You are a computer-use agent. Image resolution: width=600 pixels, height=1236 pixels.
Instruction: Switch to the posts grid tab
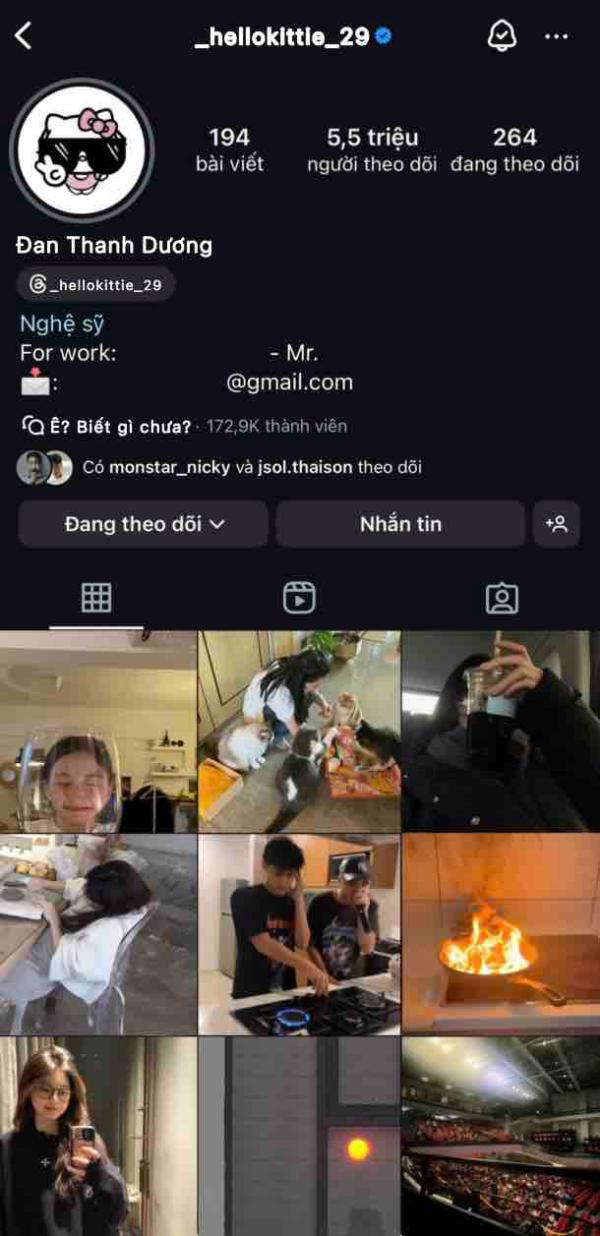(x=96, y=598)
